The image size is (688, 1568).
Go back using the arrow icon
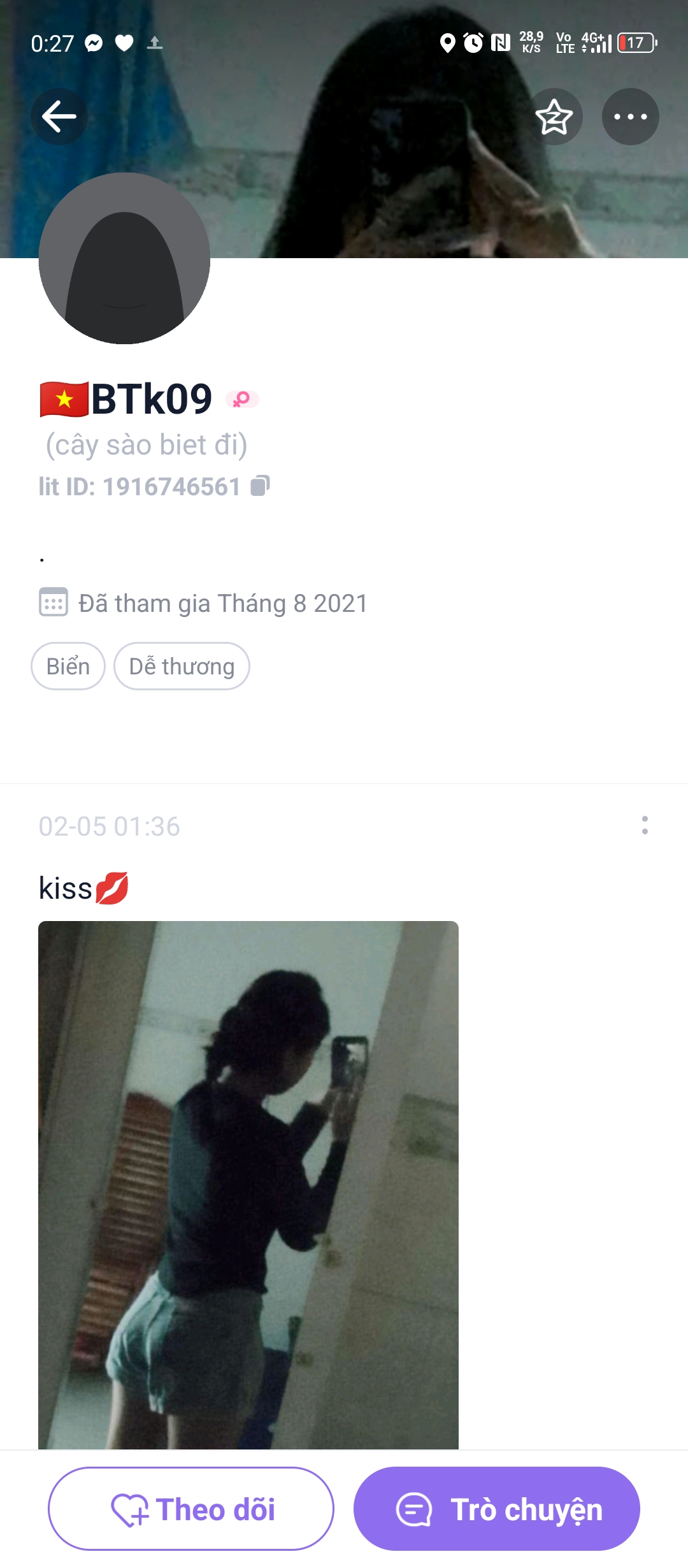(59, 117)
